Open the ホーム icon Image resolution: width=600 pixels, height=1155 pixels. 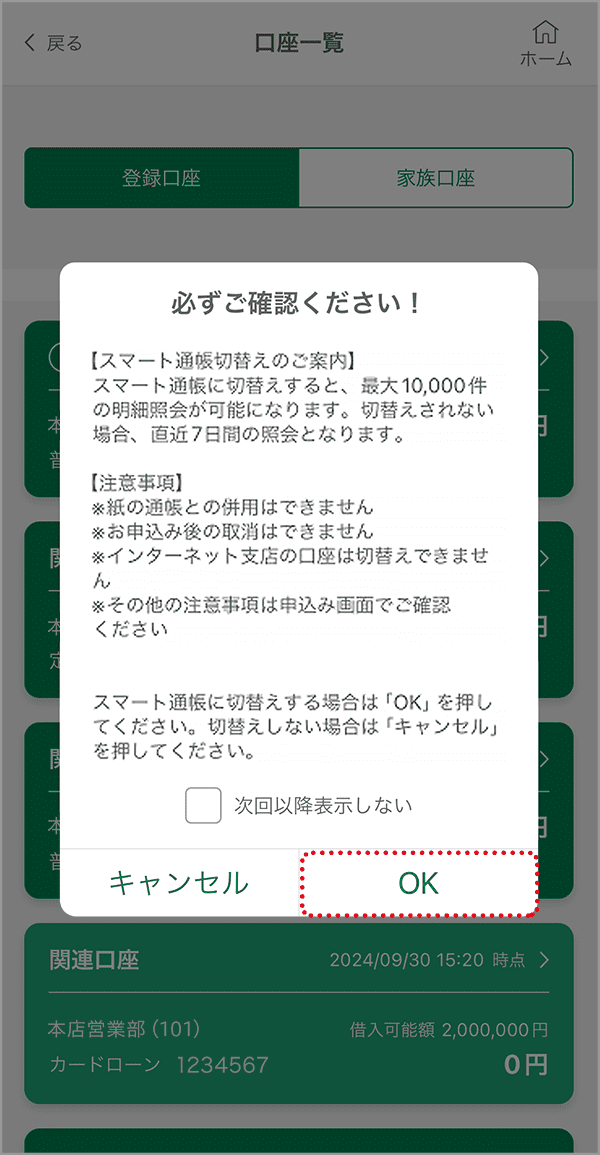[545, 44]
